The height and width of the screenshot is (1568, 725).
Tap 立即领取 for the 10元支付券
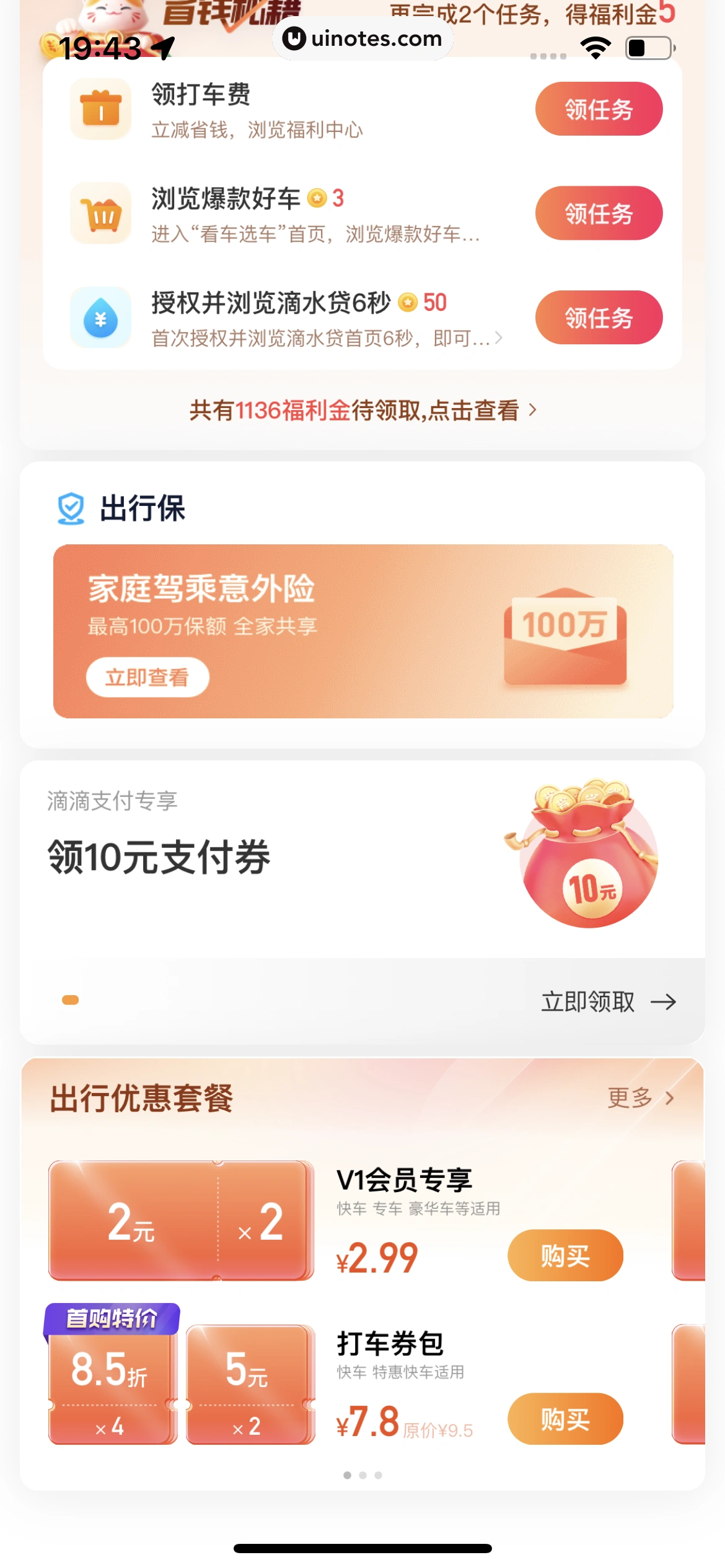click(x=607, y=1001)
